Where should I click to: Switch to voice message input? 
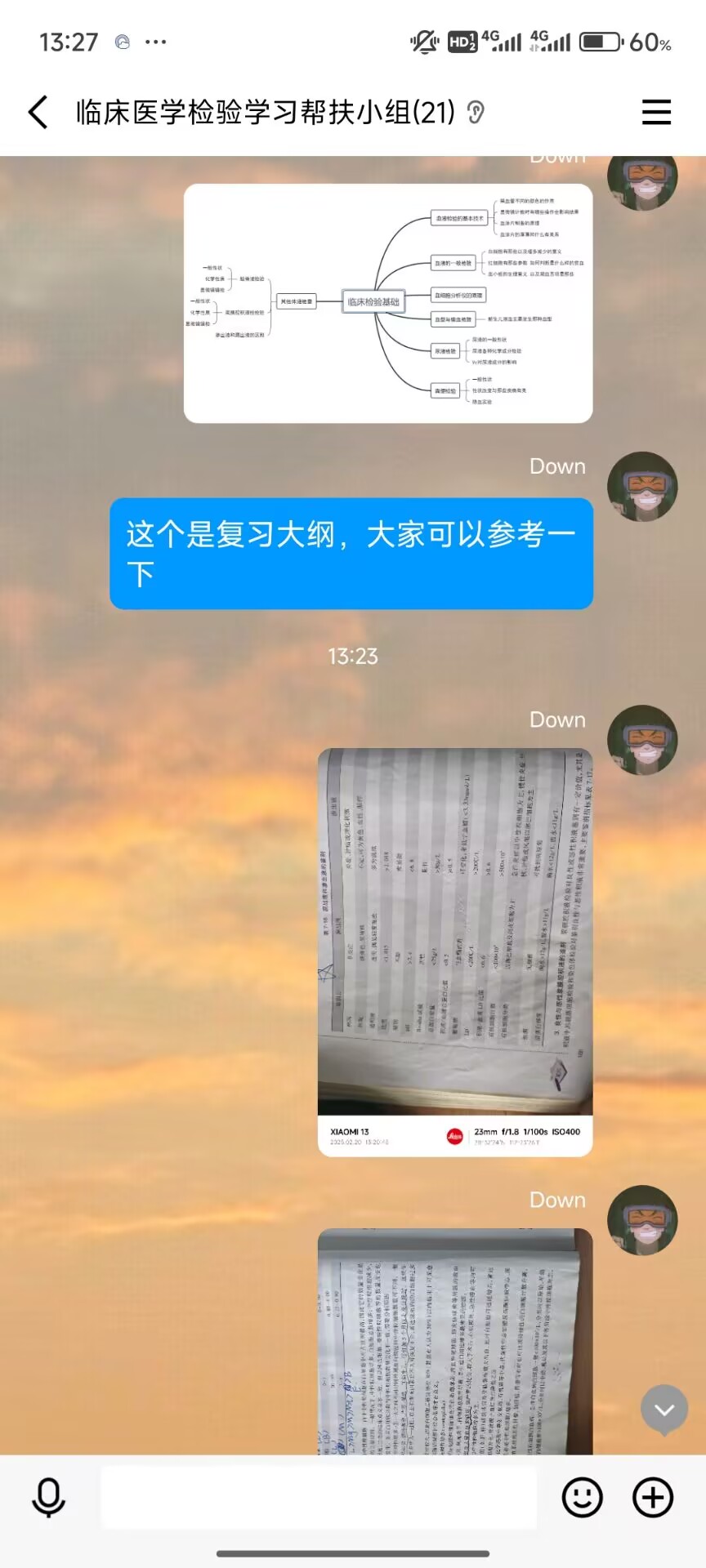(x=48, y=1497)
